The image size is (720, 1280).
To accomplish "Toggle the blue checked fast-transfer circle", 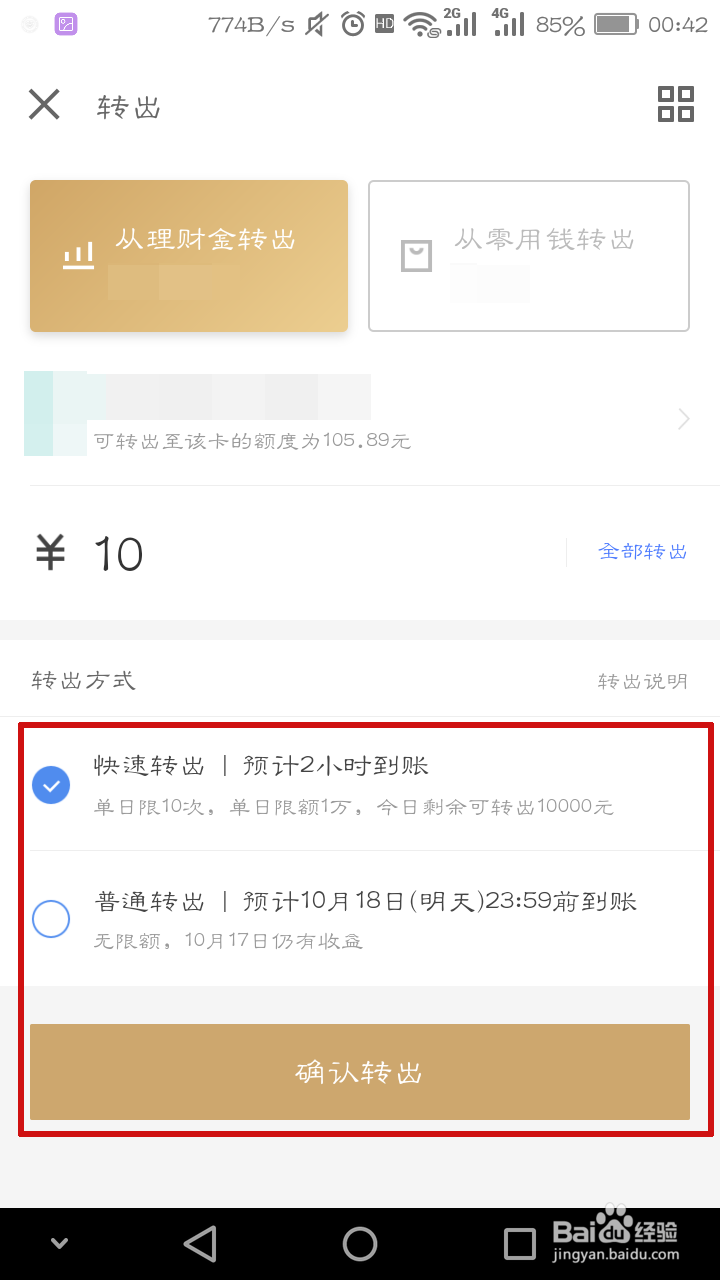I will (51, 786).
